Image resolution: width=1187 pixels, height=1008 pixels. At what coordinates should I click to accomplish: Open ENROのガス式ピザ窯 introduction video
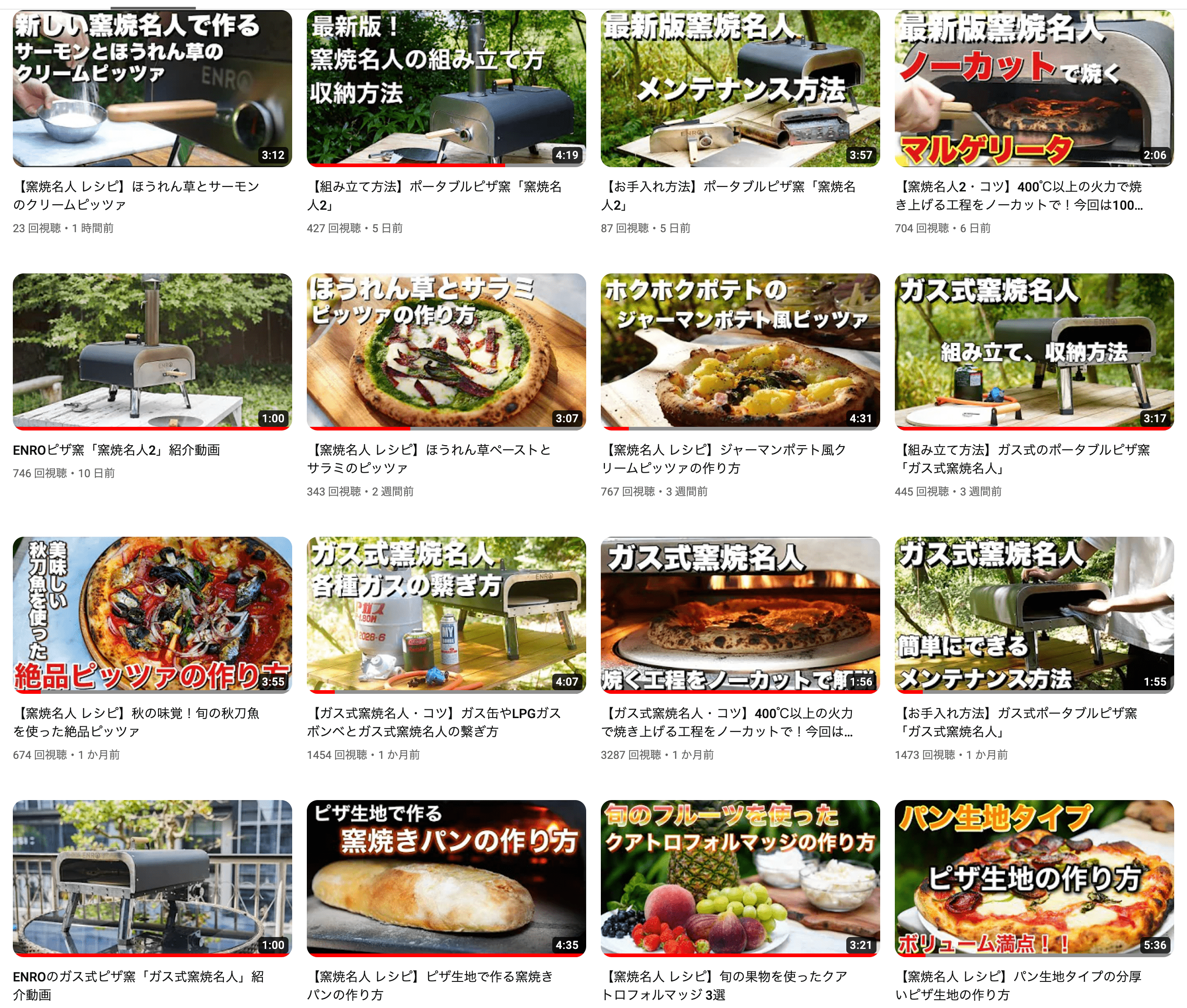(x=152, y=878)
